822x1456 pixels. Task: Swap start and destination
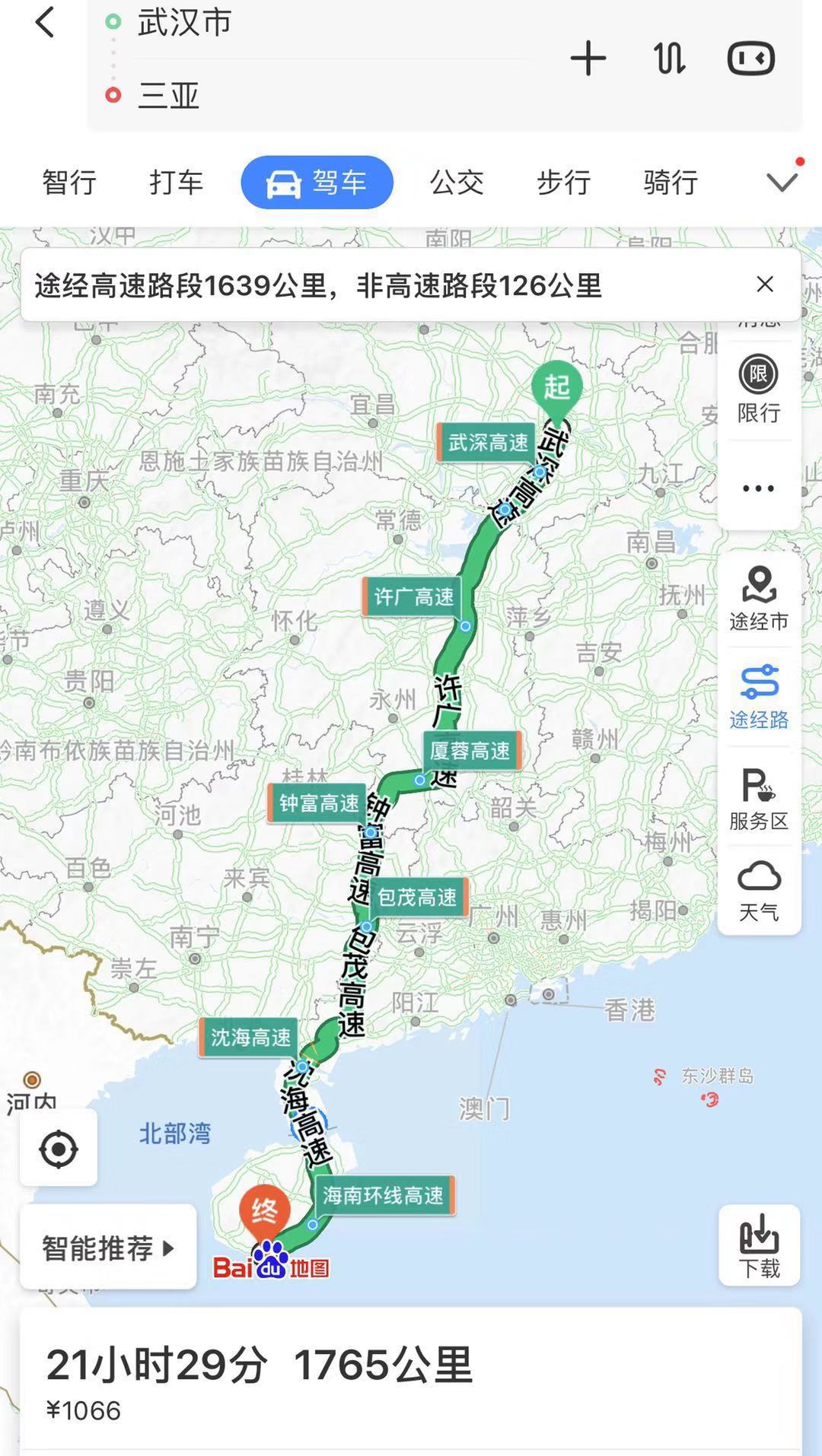pyautogui.click(x=669, y=59)
